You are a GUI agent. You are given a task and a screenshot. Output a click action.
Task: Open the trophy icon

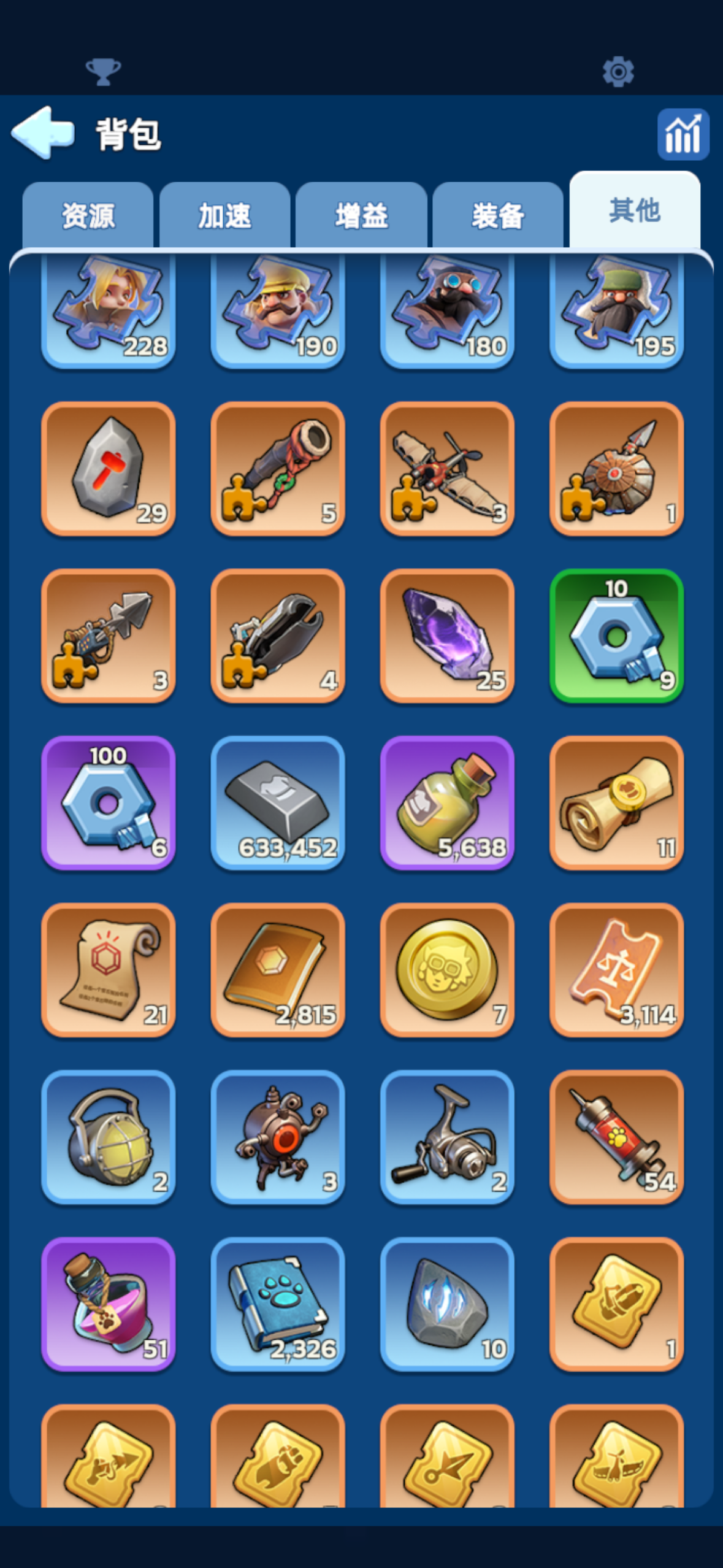pyautogui.click(x=103, y=72)
